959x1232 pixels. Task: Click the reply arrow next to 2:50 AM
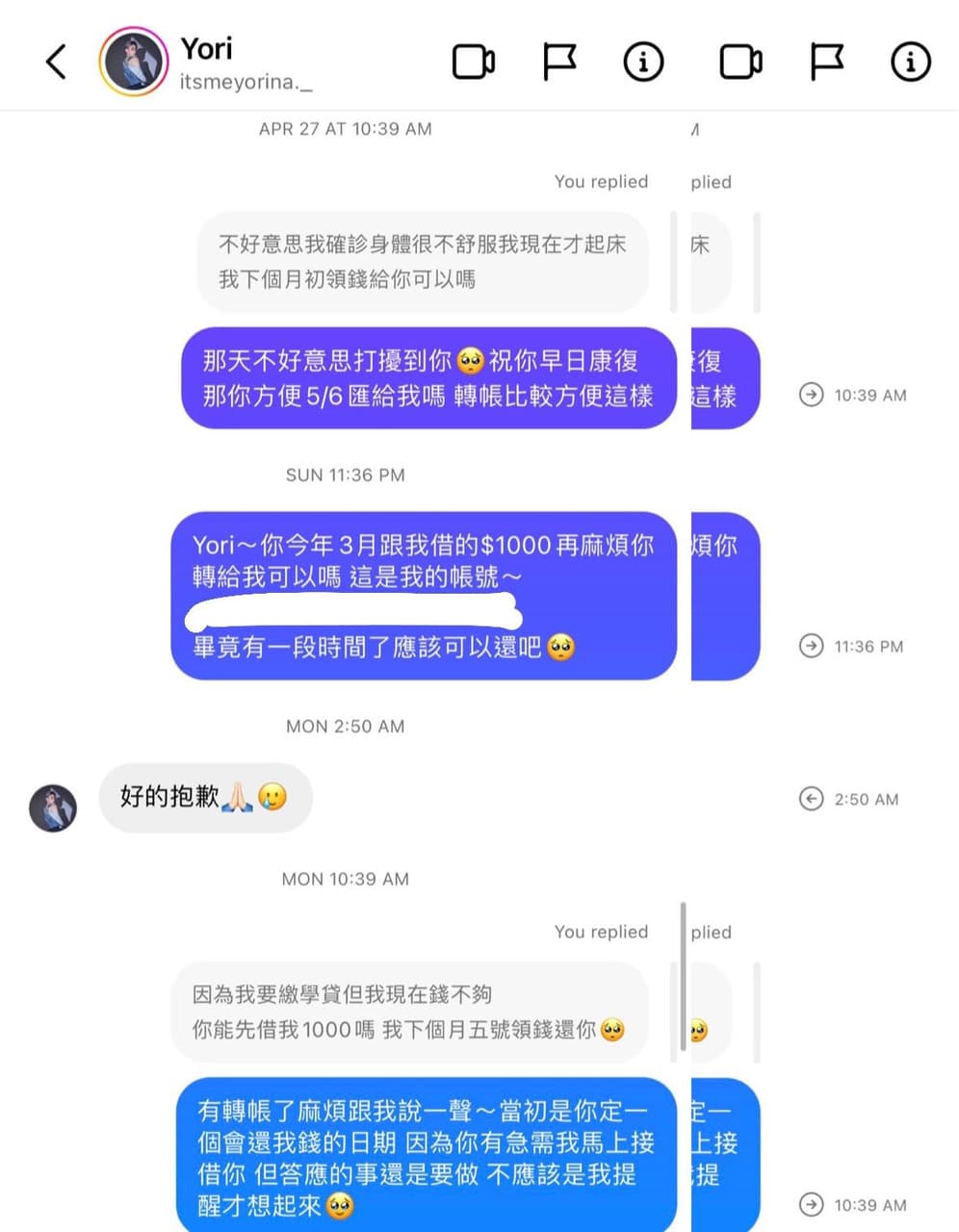(812, 798)
